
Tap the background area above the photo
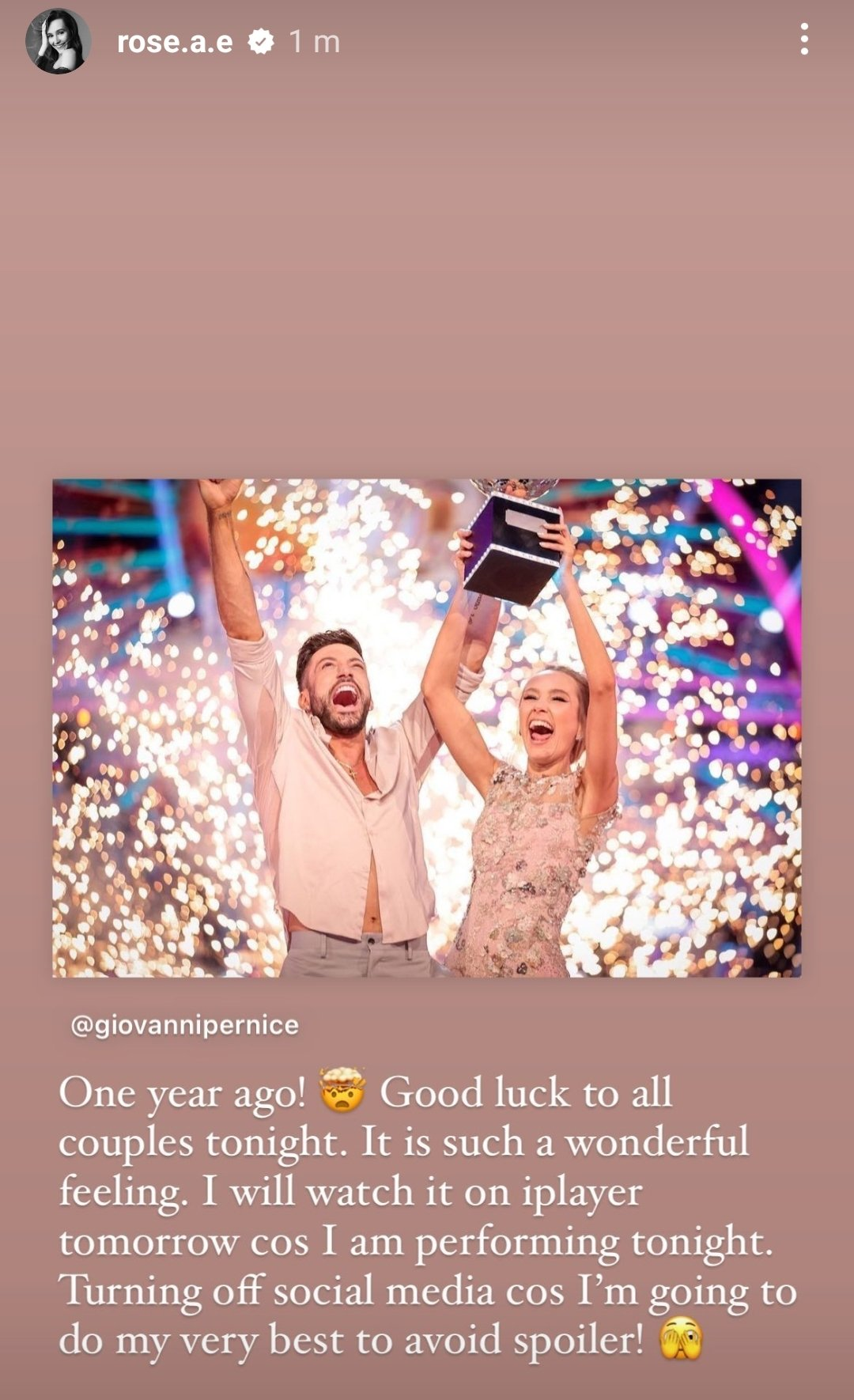[x=427, y=277]
